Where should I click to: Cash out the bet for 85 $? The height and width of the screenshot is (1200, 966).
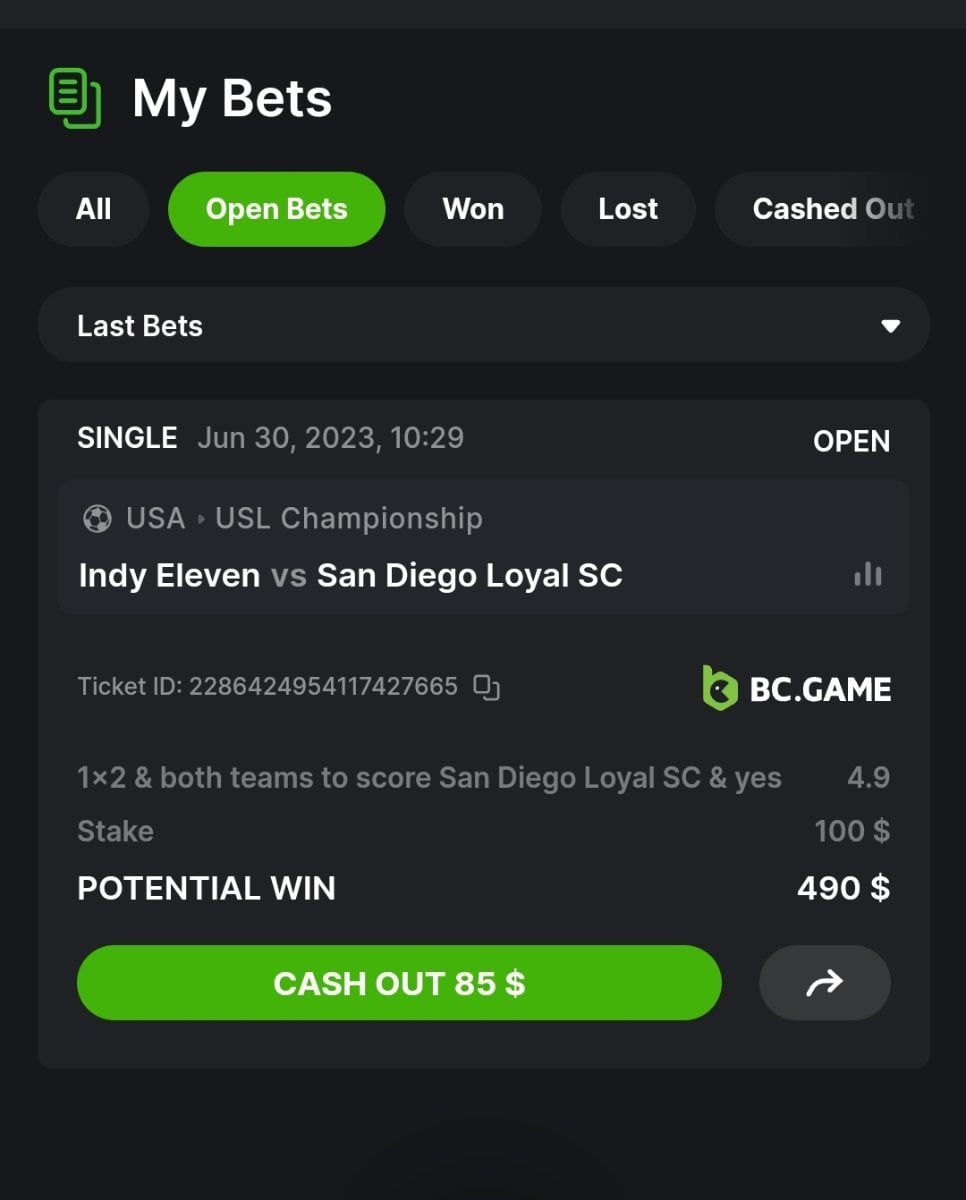[x=399, y=983]
